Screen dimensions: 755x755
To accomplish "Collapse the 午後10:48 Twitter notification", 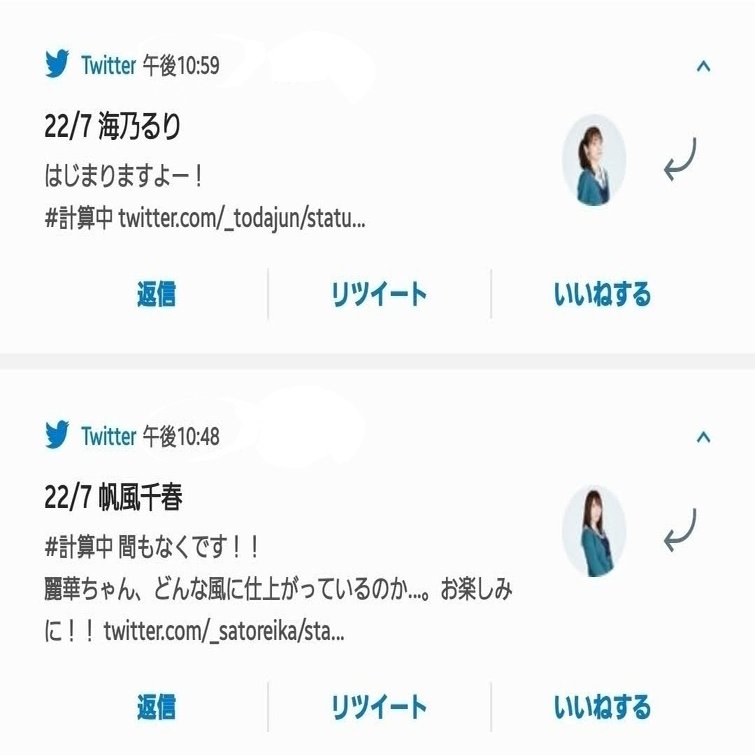I will pos(703,437).
